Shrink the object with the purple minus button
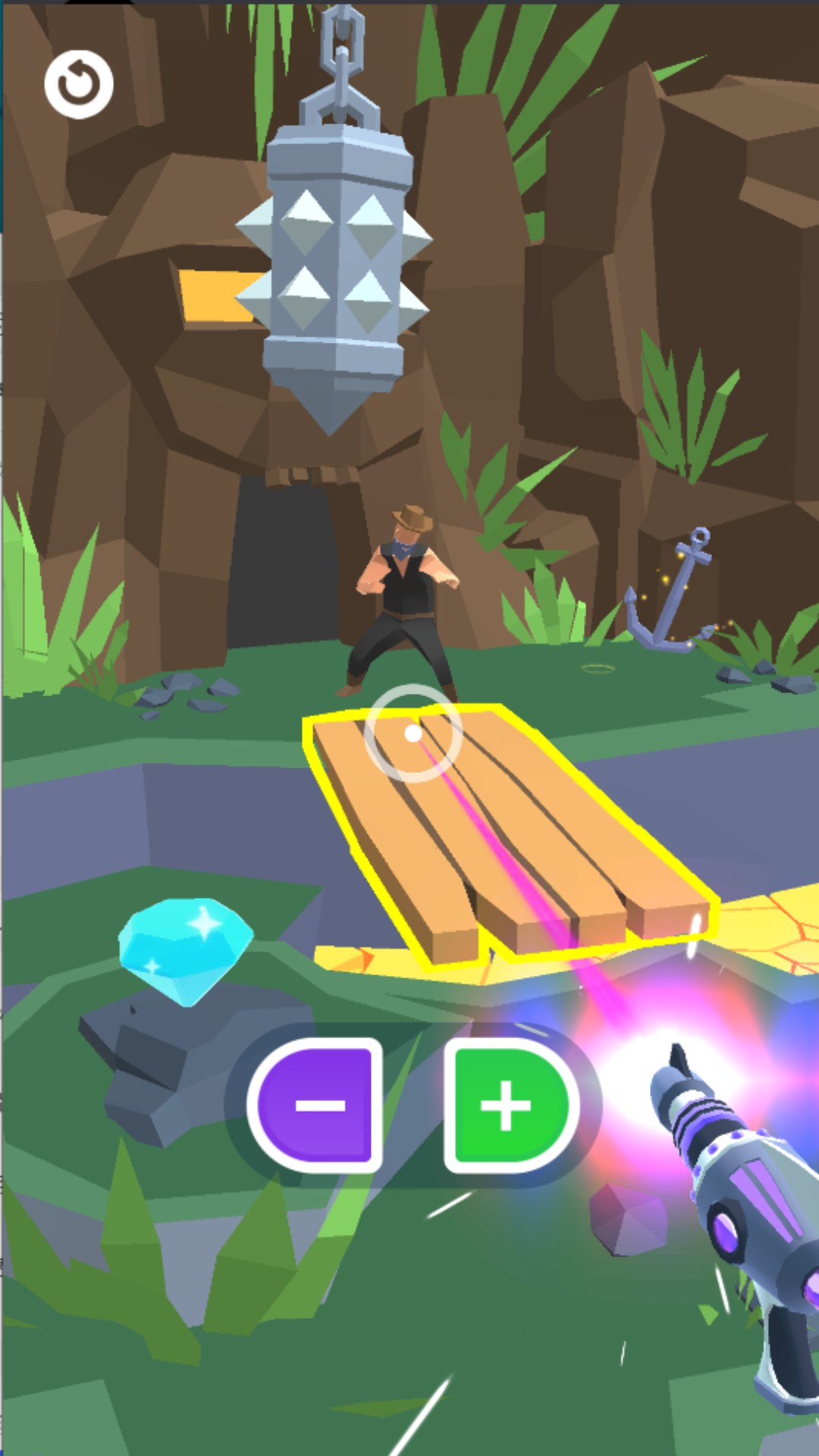Image resolution: width=819 pixels, height=1456 pixels. pyautogui.click(x=318, y=1105)
